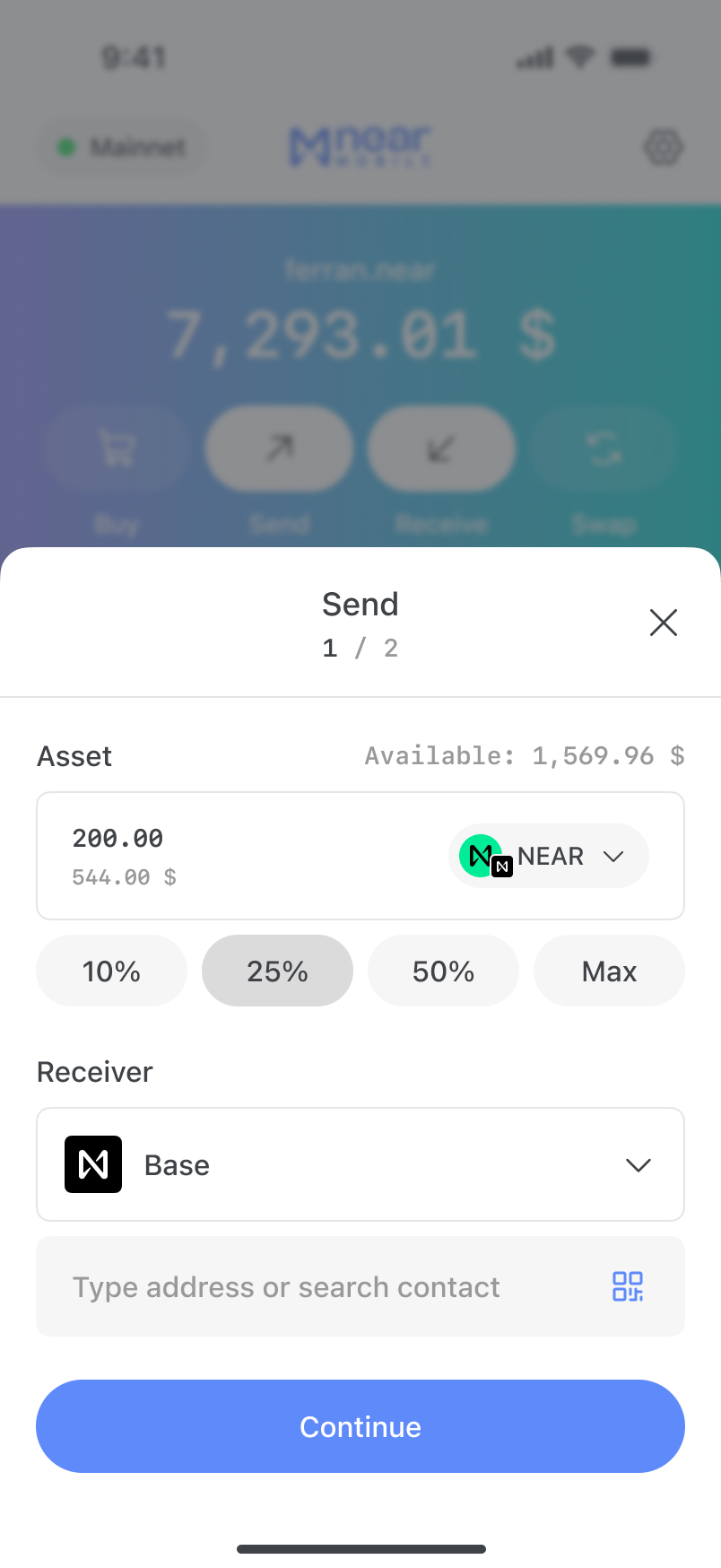Close the Send sheet

pos(663,623)
